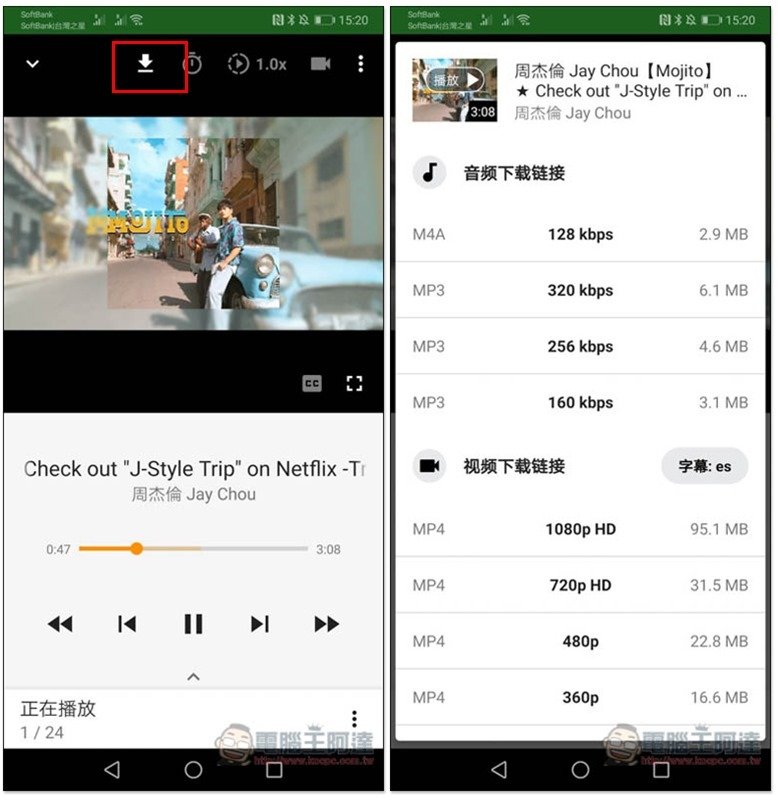The image size is (778, 800).
Task: Tap the 字幕: es subtitle chip
Action: point(704,466)
